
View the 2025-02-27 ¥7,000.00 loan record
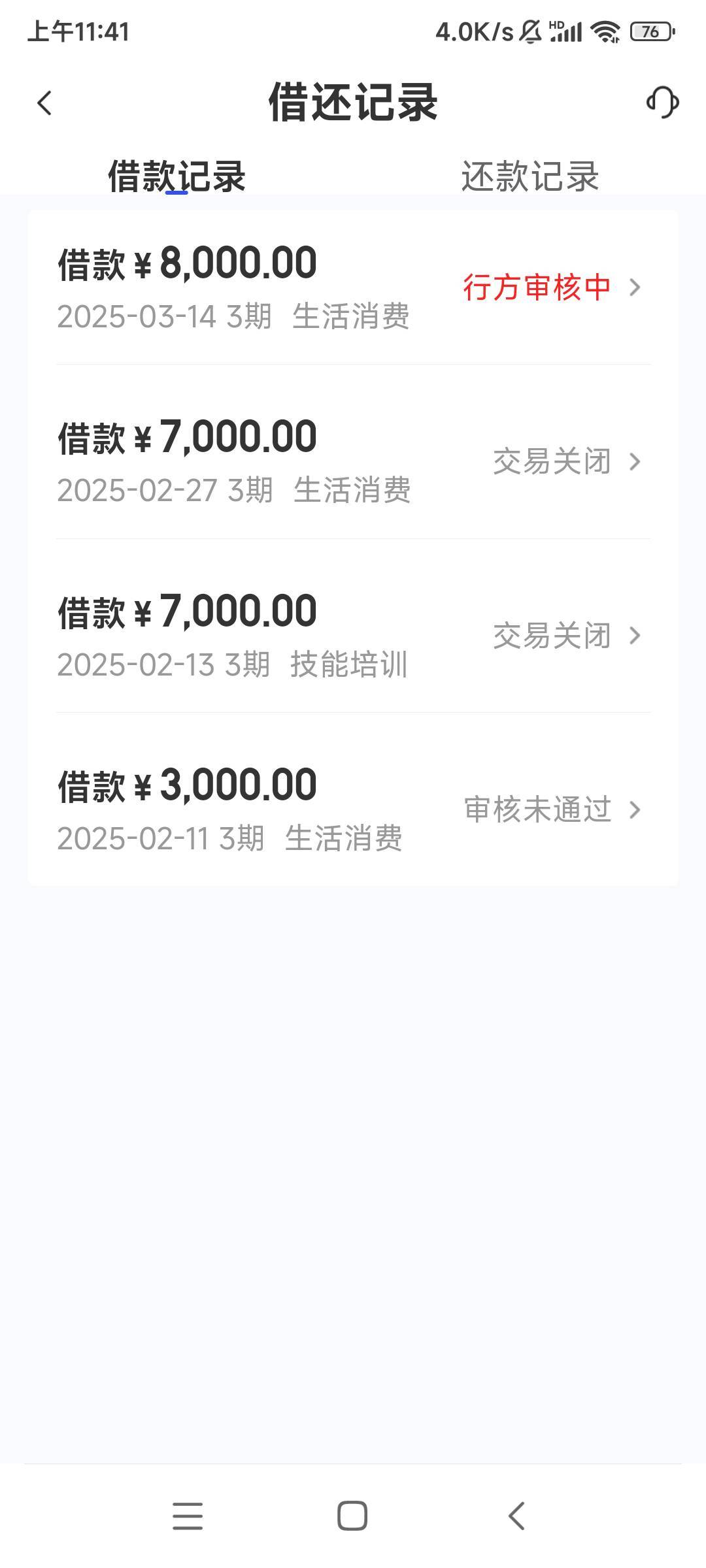coord(353,461)
